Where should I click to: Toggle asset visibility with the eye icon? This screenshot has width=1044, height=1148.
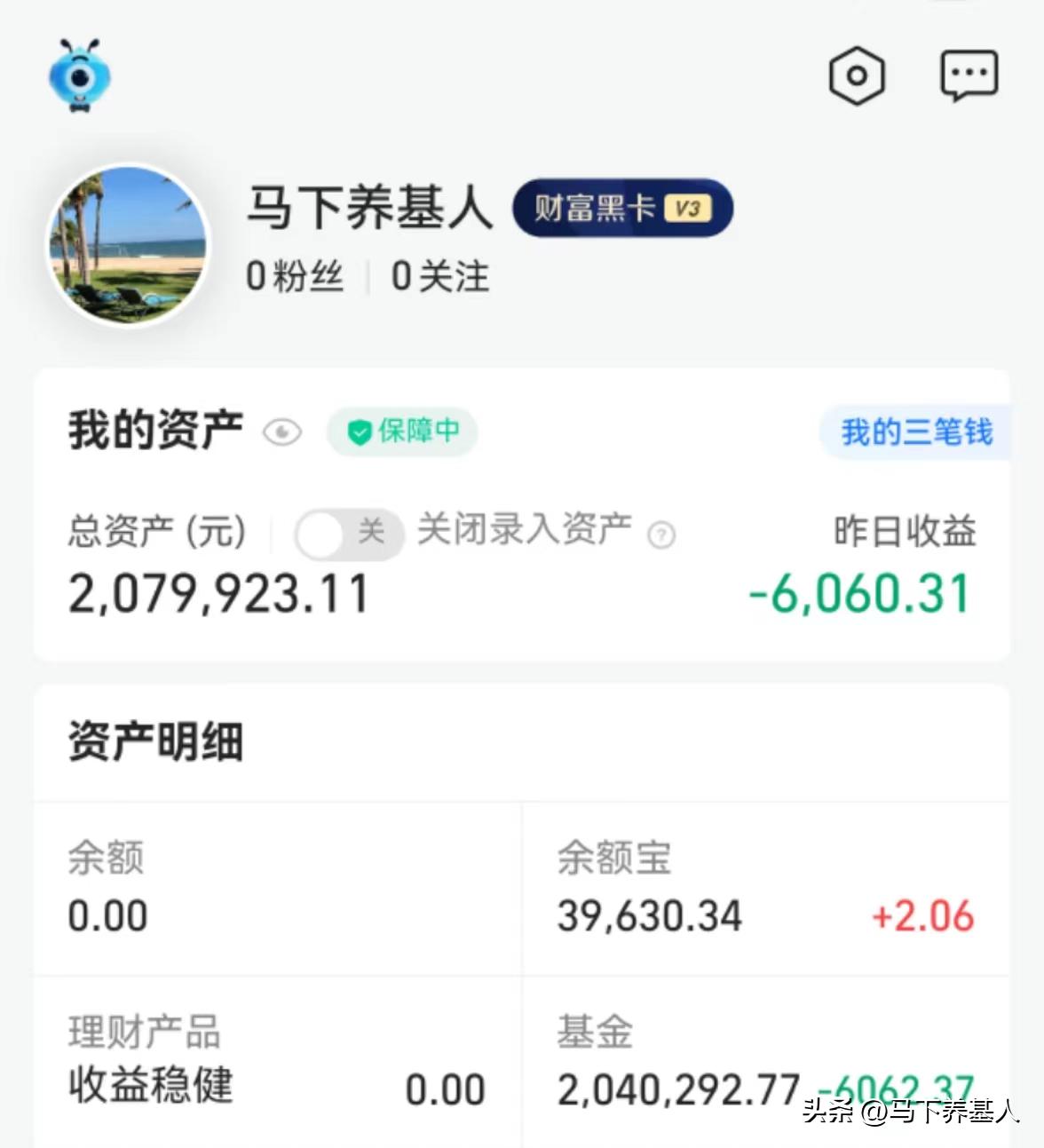282,432
